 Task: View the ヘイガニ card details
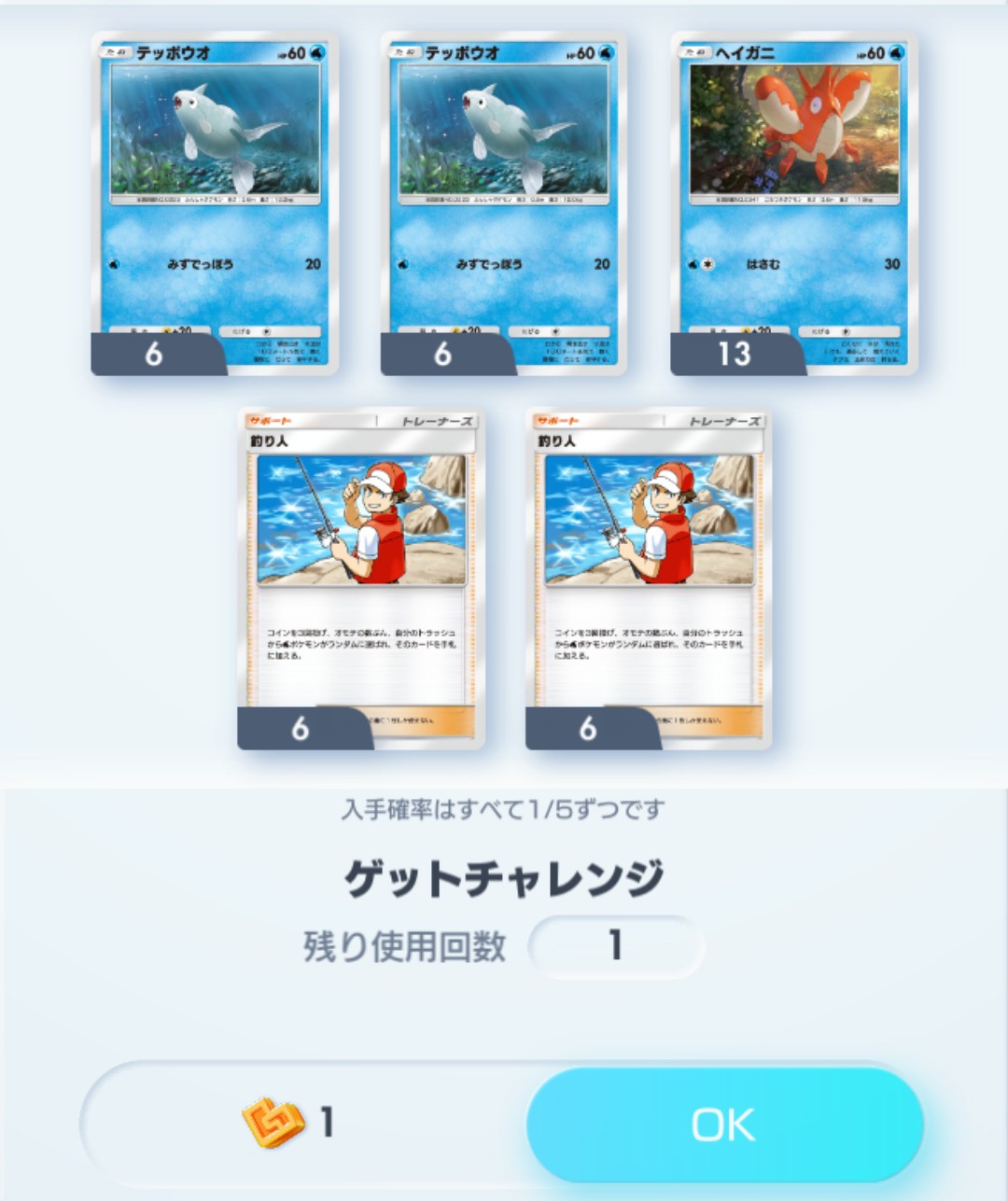coord(793,203)
